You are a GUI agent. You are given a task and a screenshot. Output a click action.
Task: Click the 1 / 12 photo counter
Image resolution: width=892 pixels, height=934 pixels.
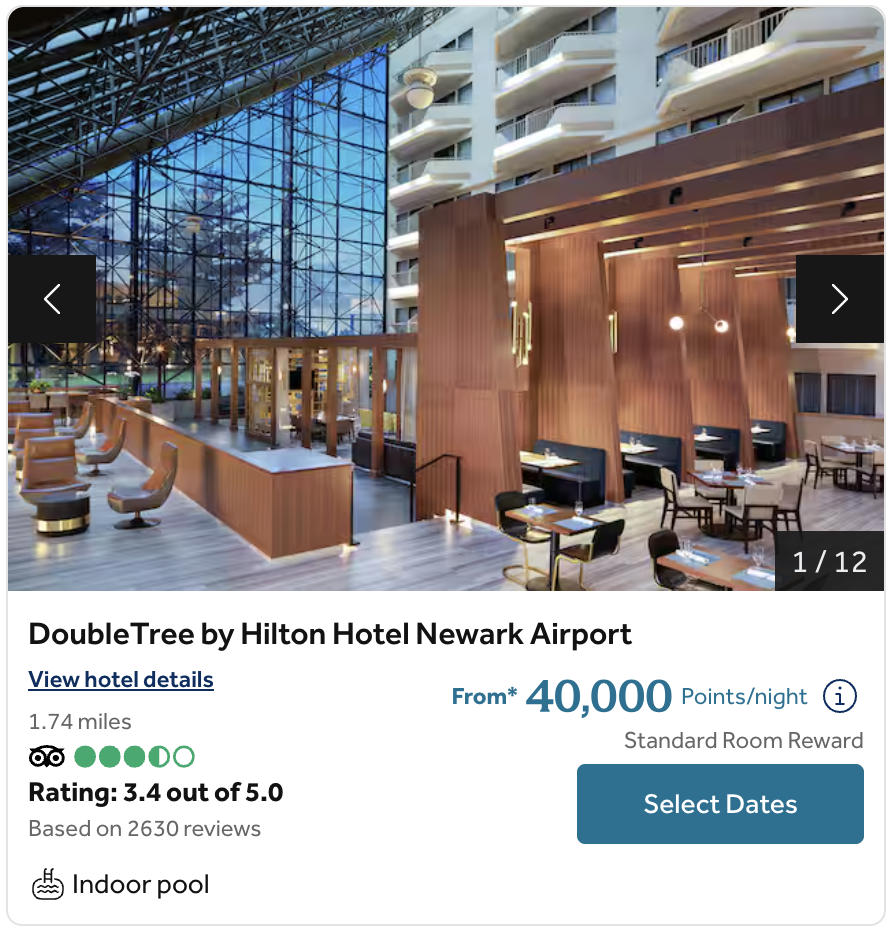(829, 562)
